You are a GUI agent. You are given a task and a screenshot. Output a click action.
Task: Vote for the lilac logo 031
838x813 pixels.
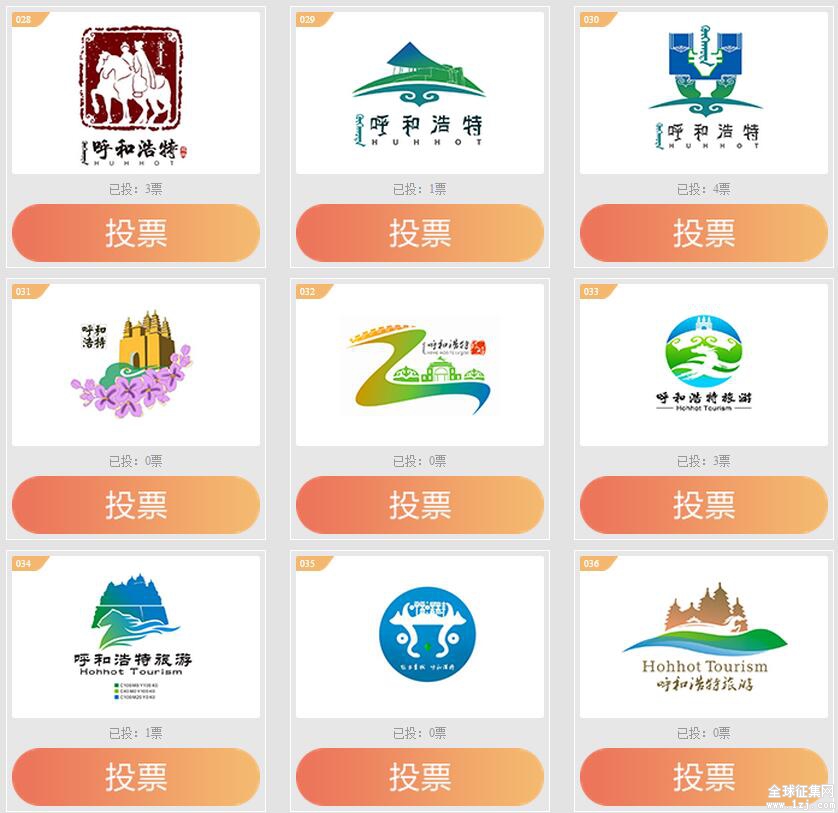coord(136,505)
